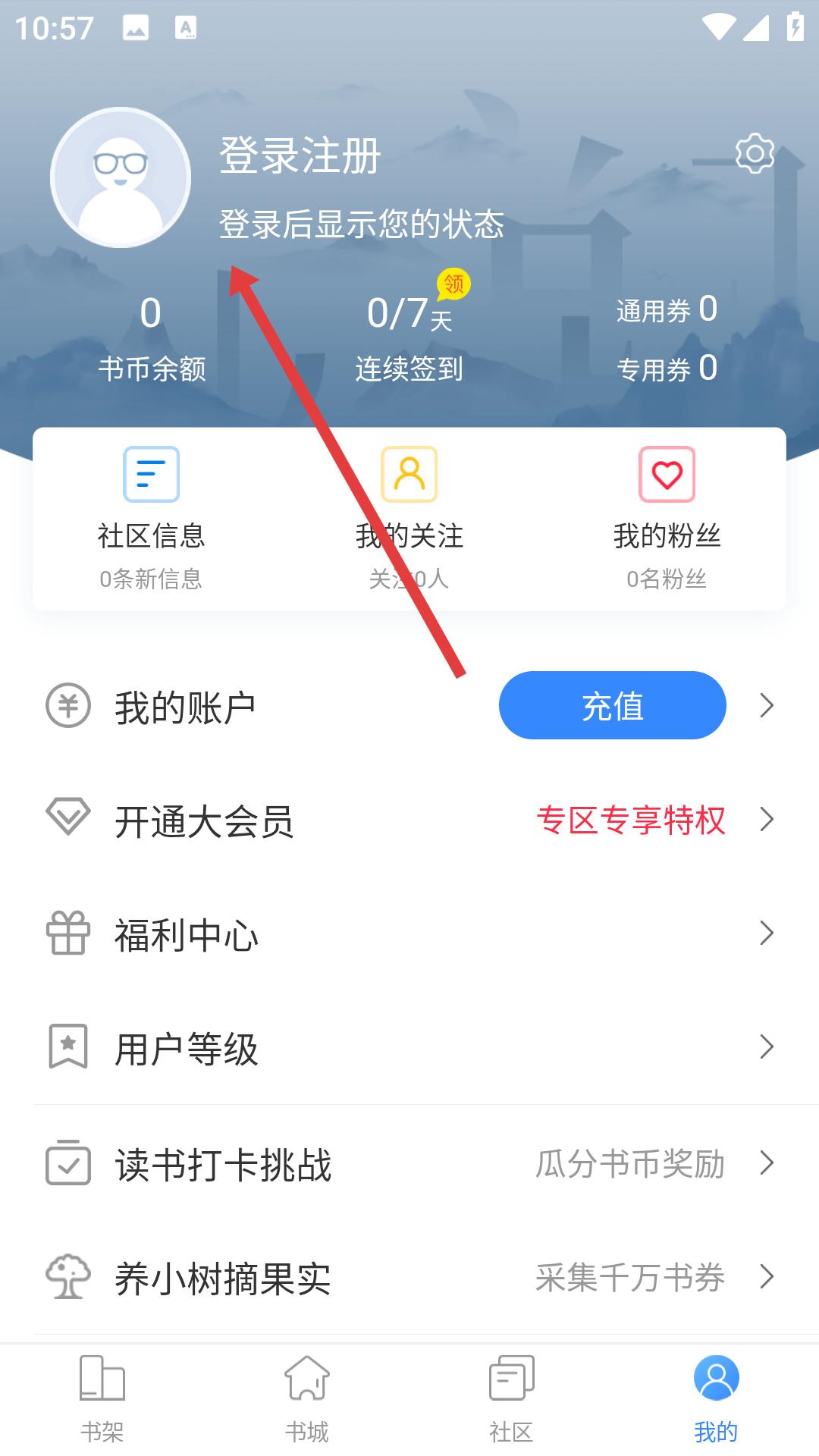
Task: Tap the default profile avatar
Action: pos(121,177)
